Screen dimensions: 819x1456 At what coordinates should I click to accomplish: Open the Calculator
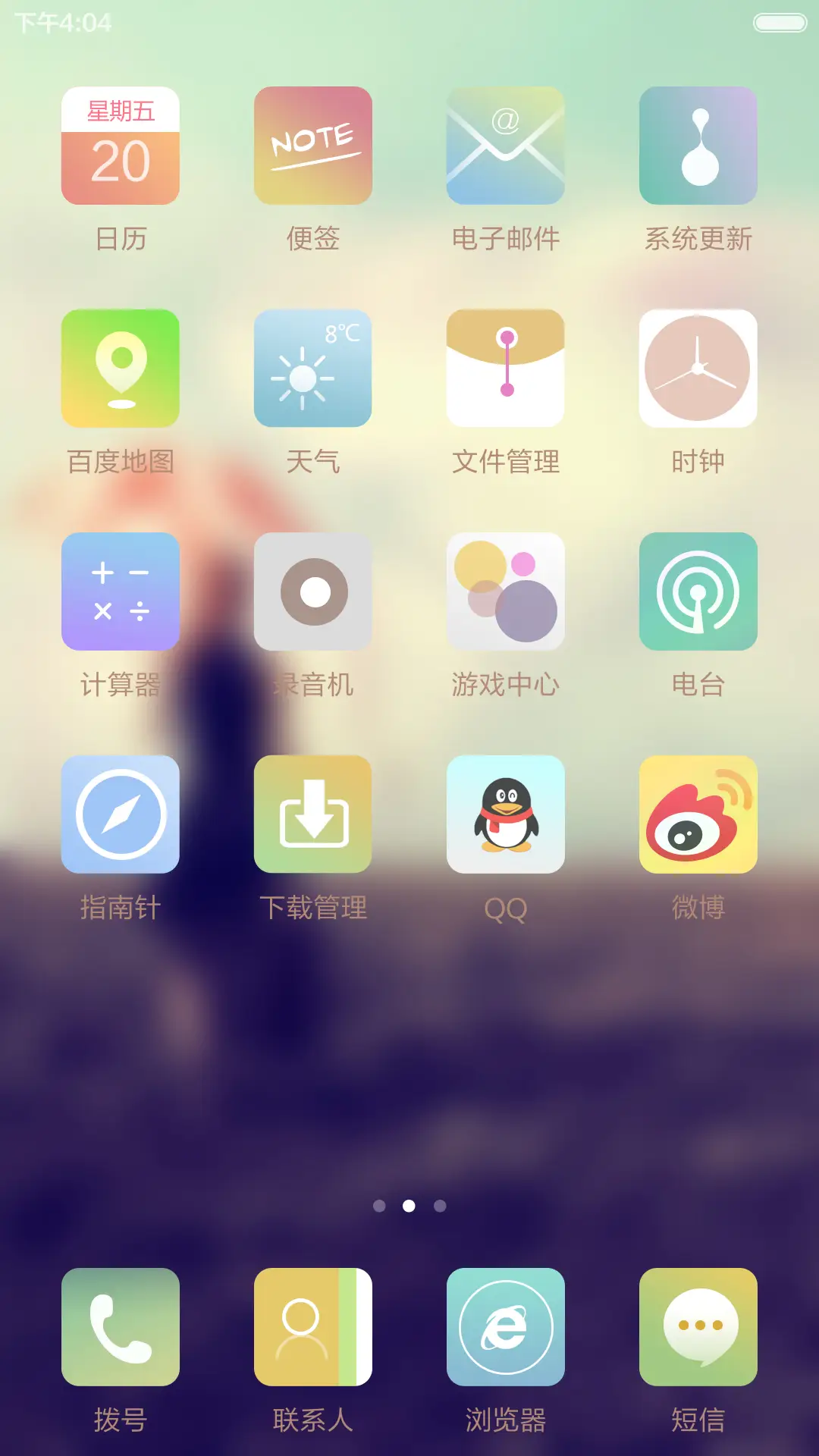pyautogui.click(x=121, y=591)
